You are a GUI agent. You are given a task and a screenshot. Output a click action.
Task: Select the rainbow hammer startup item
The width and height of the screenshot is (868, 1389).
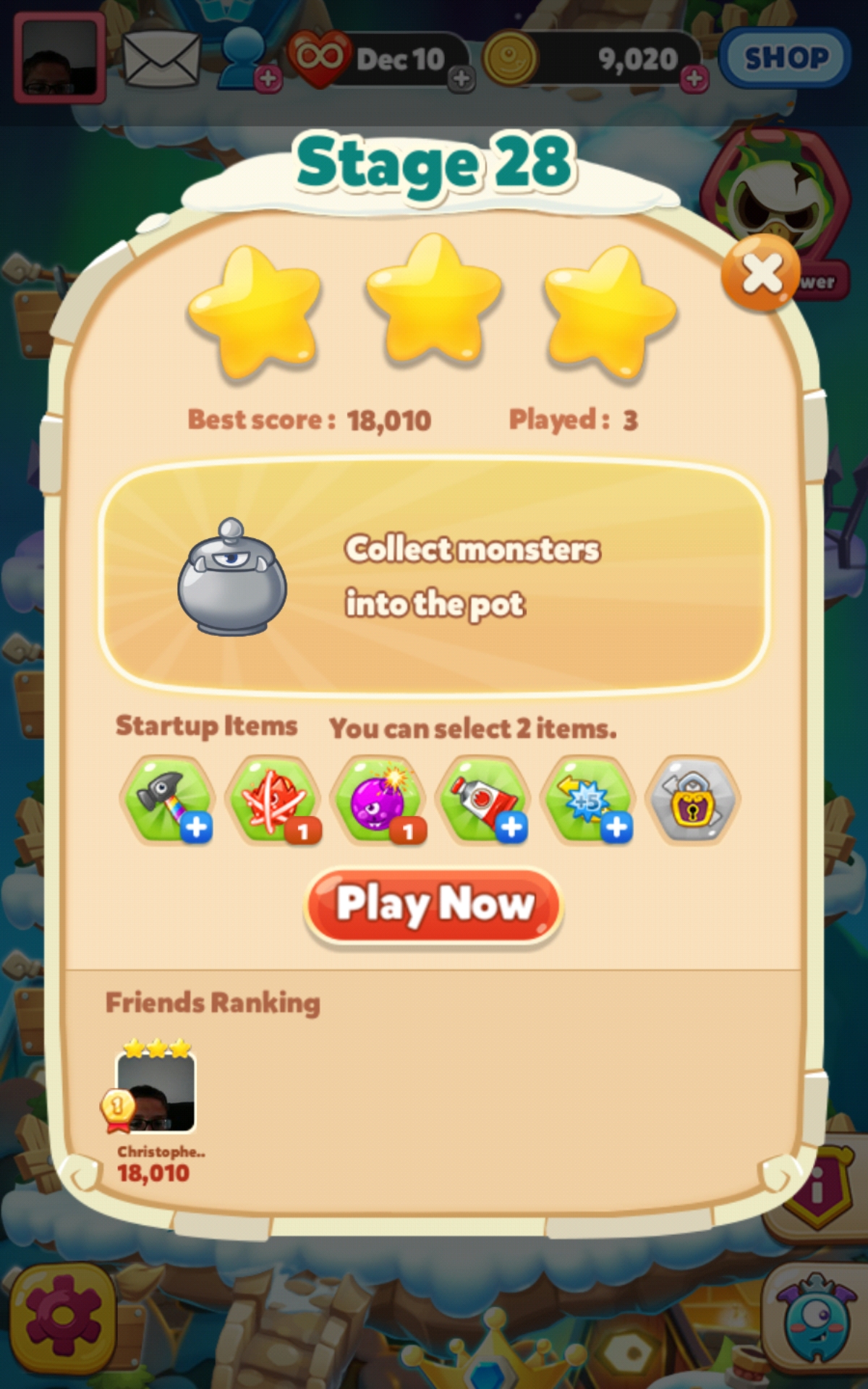168,799
